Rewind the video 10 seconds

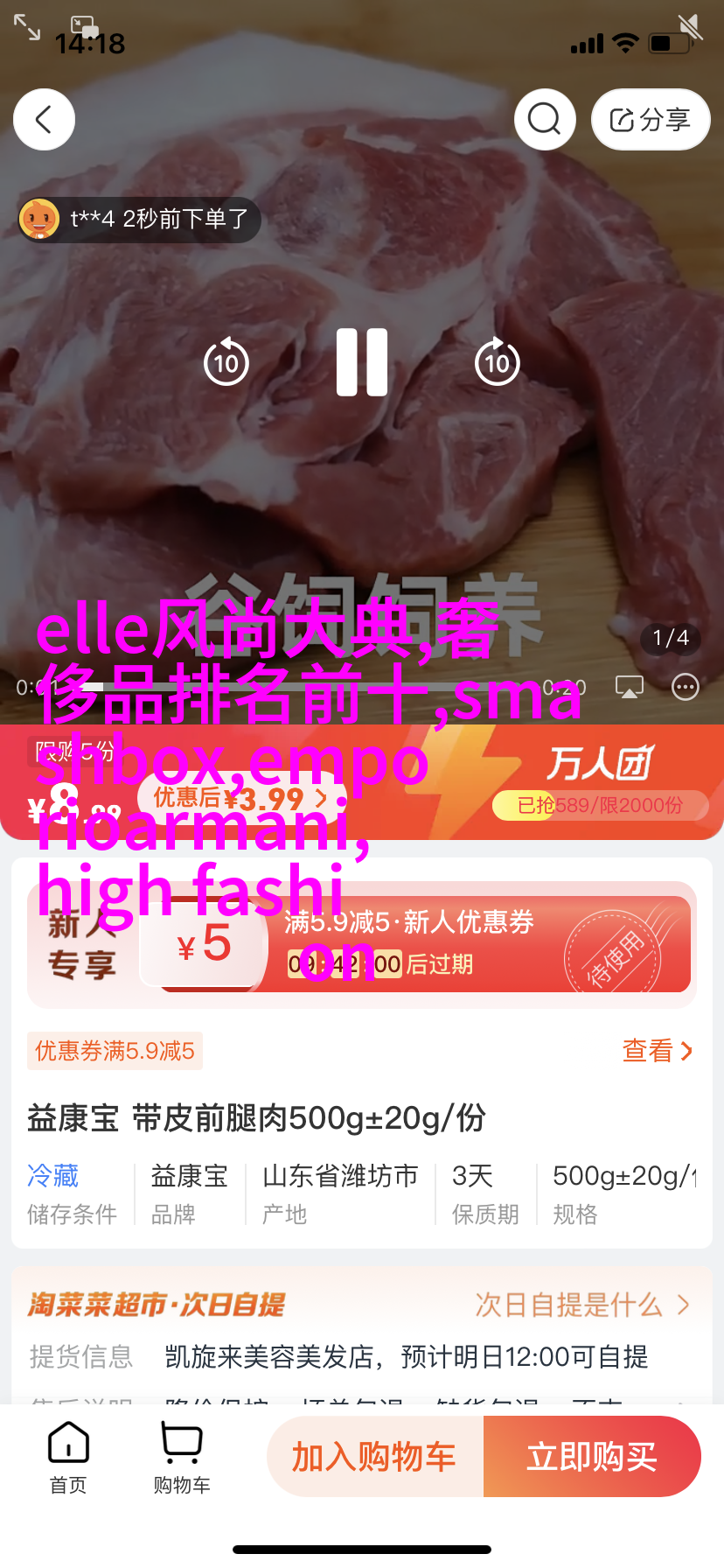(x=226, y=362)
